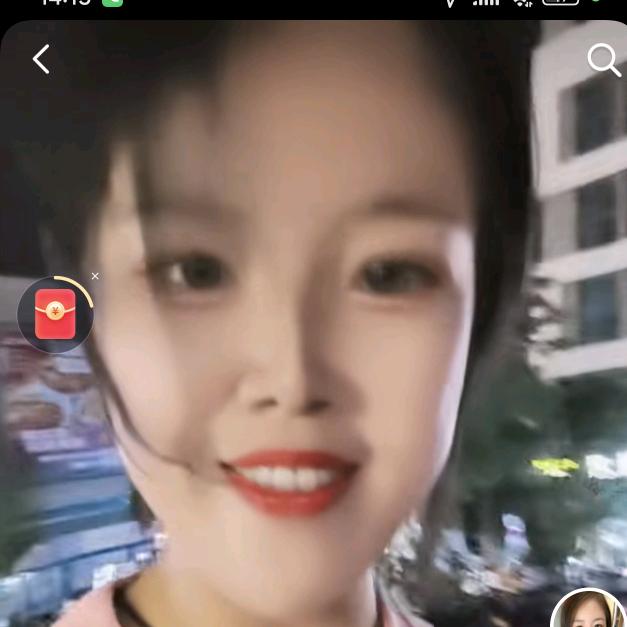This screenshot has height=627, width=627.
Task: Open search with the magnifier icon
Action: point(603,60)
